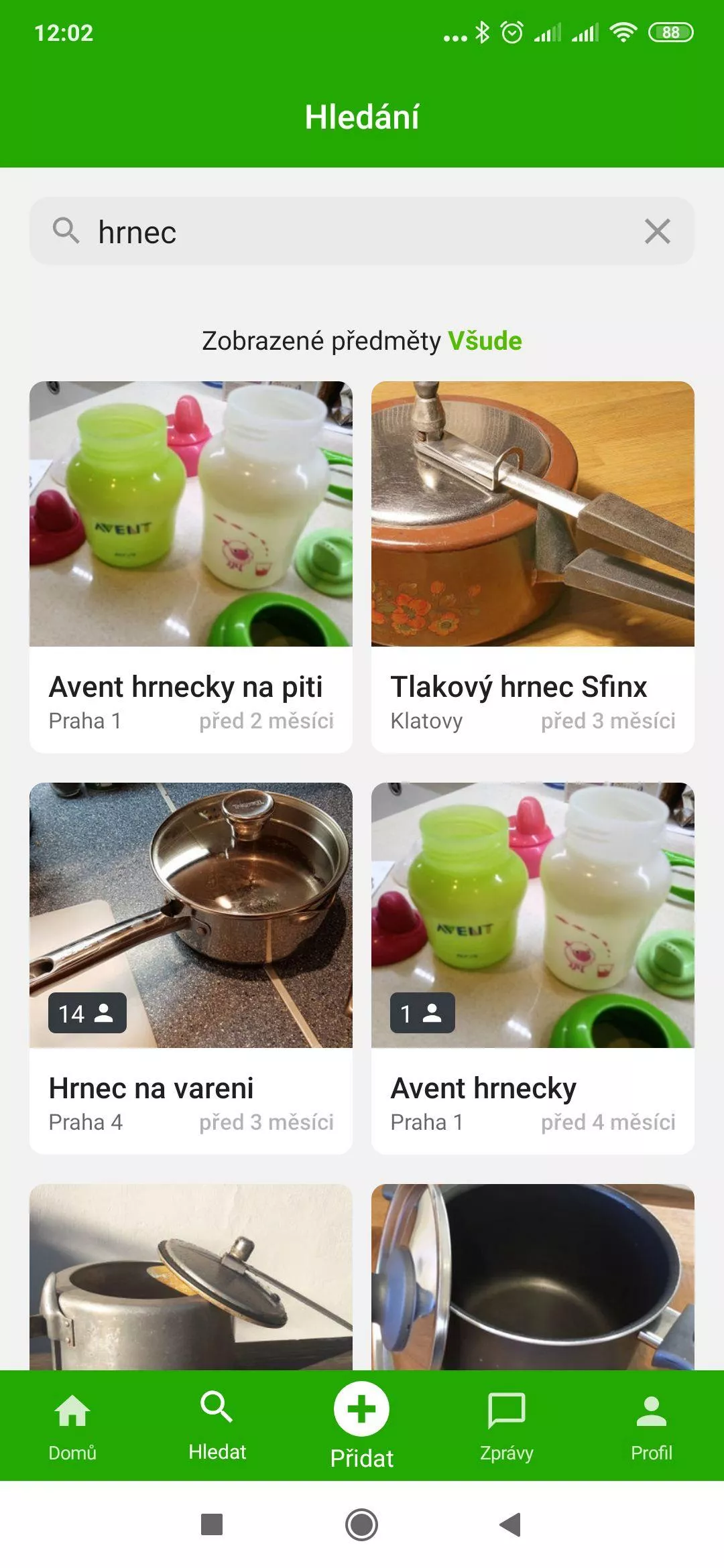The width and height of the screenshot is (724, 1568).
Task: View the Hrnec na vareni item
Action: coord(191,968)
